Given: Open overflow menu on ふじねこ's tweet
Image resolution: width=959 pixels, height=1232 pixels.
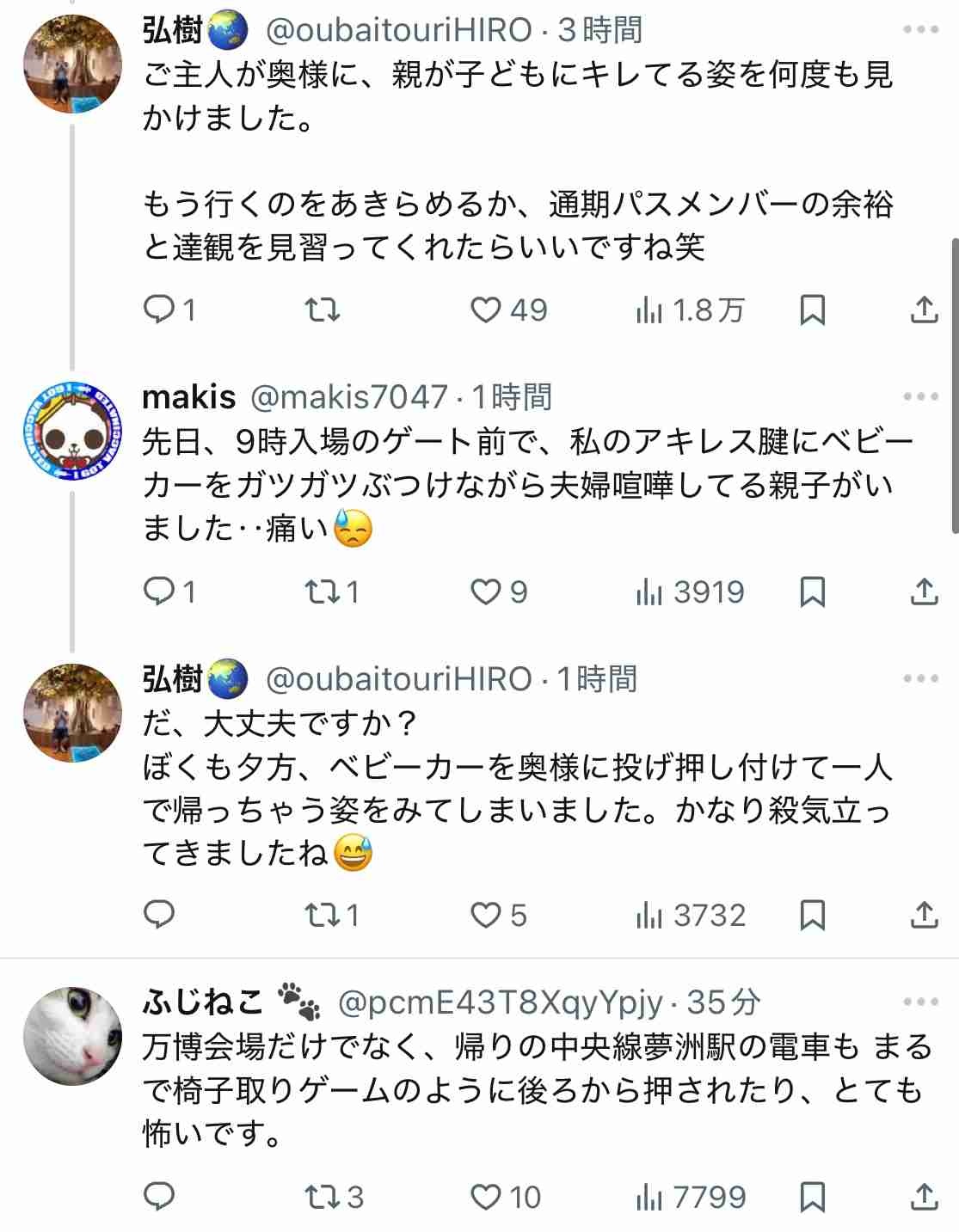Looking at the screenshot, I should pyautogui.click(x=921, y=1002).
